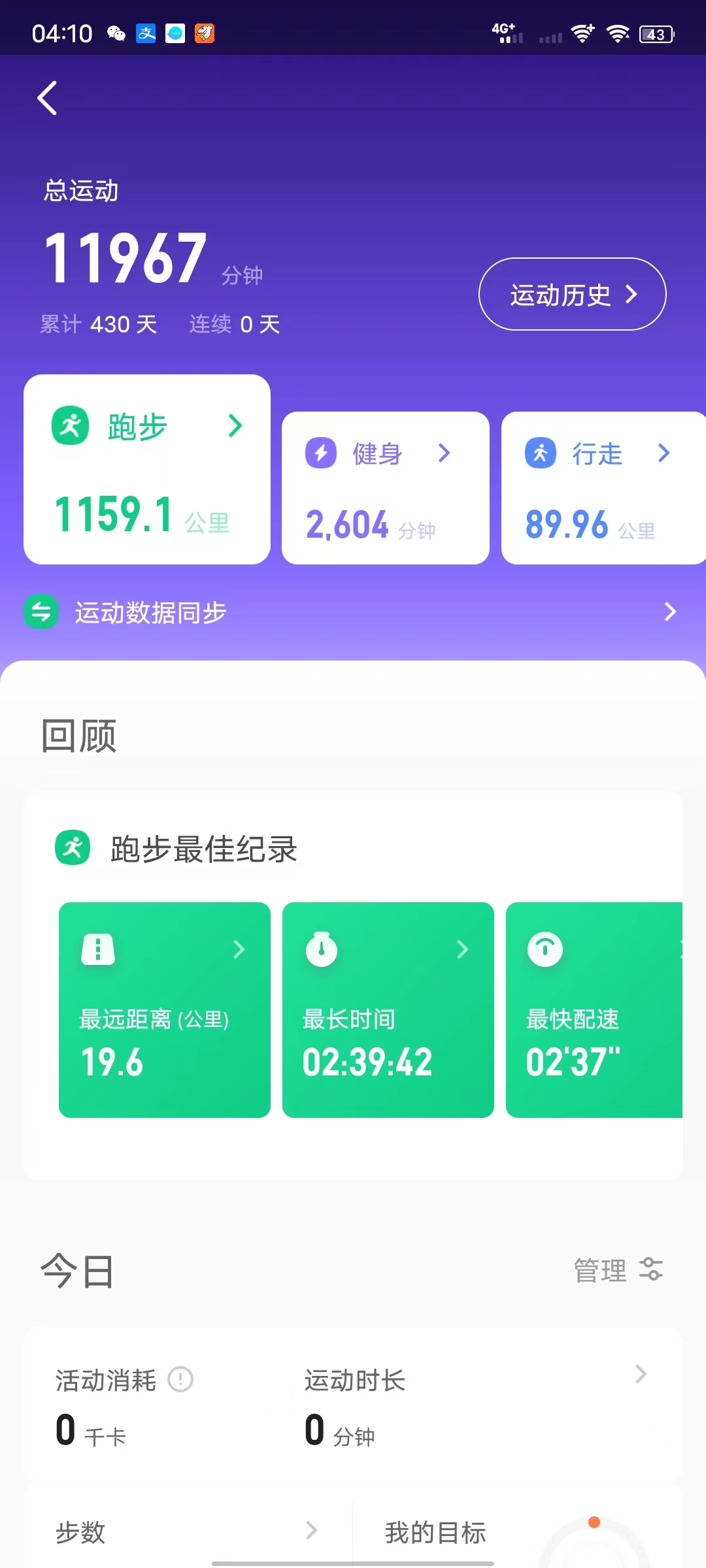
Task: Show info for 活动消耗
Action: 180,1380
